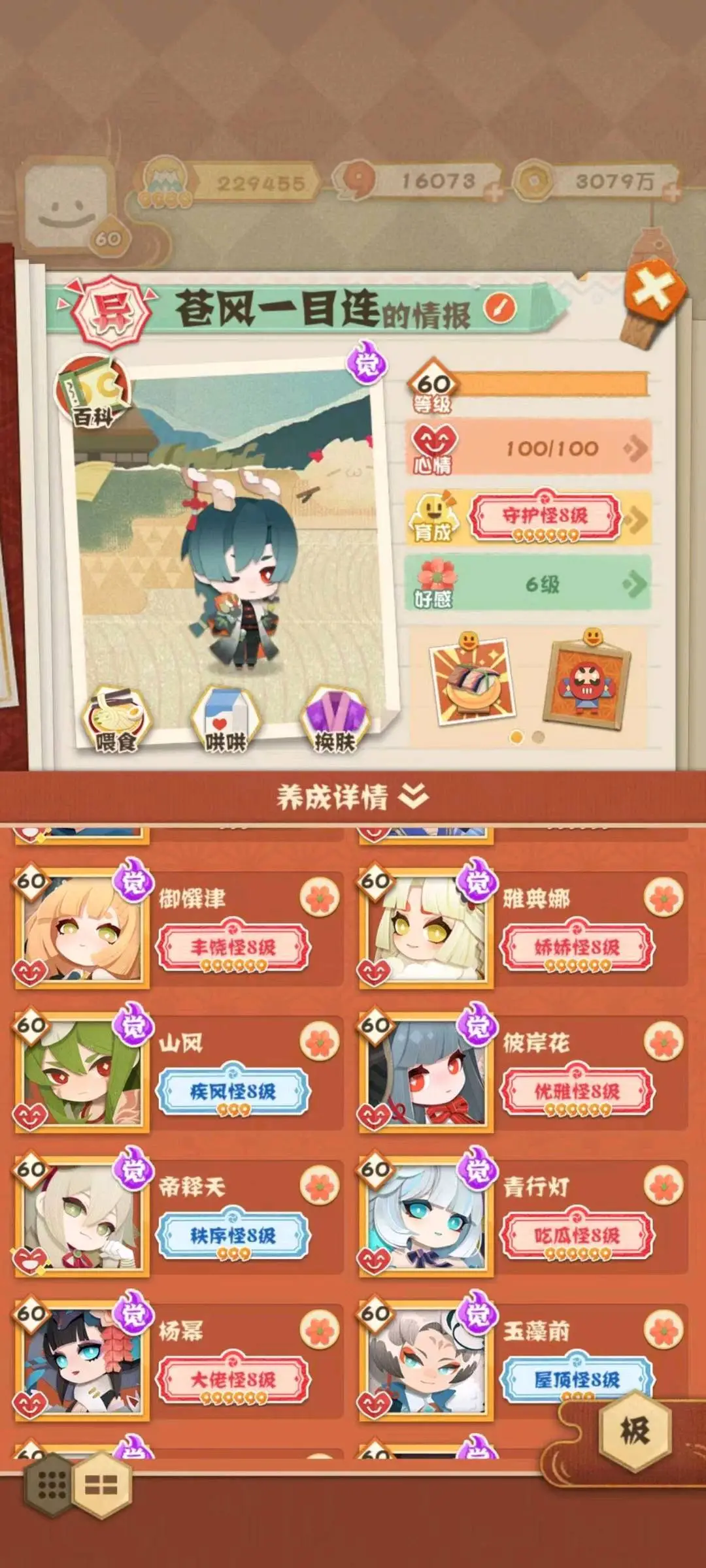Tap the 喂食 feed button

[x=116, y=720]
